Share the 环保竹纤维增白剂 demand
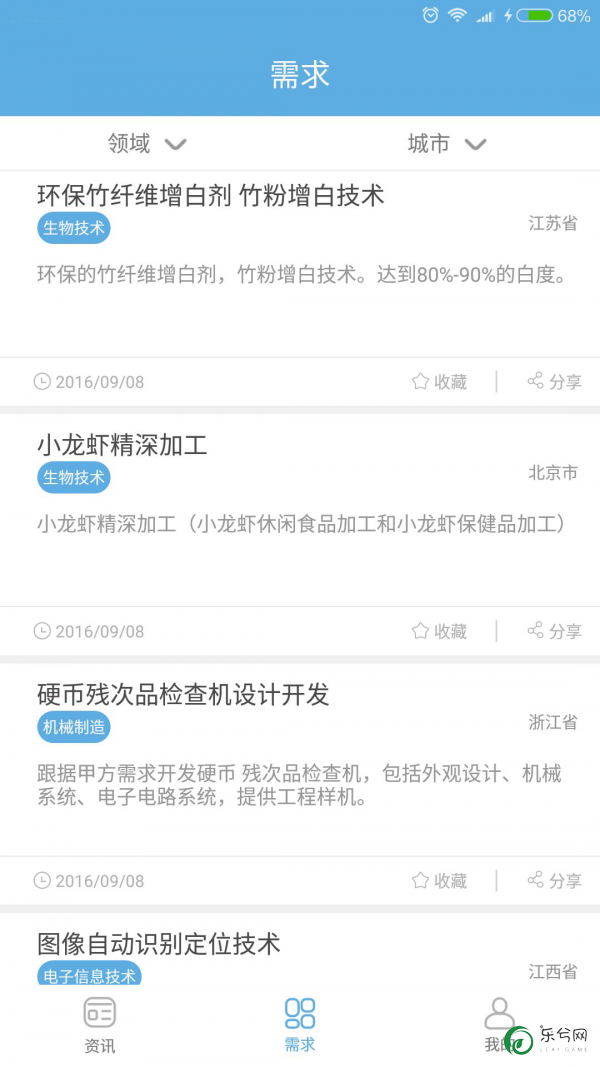600x1067 pixels. tap(554, 382)
